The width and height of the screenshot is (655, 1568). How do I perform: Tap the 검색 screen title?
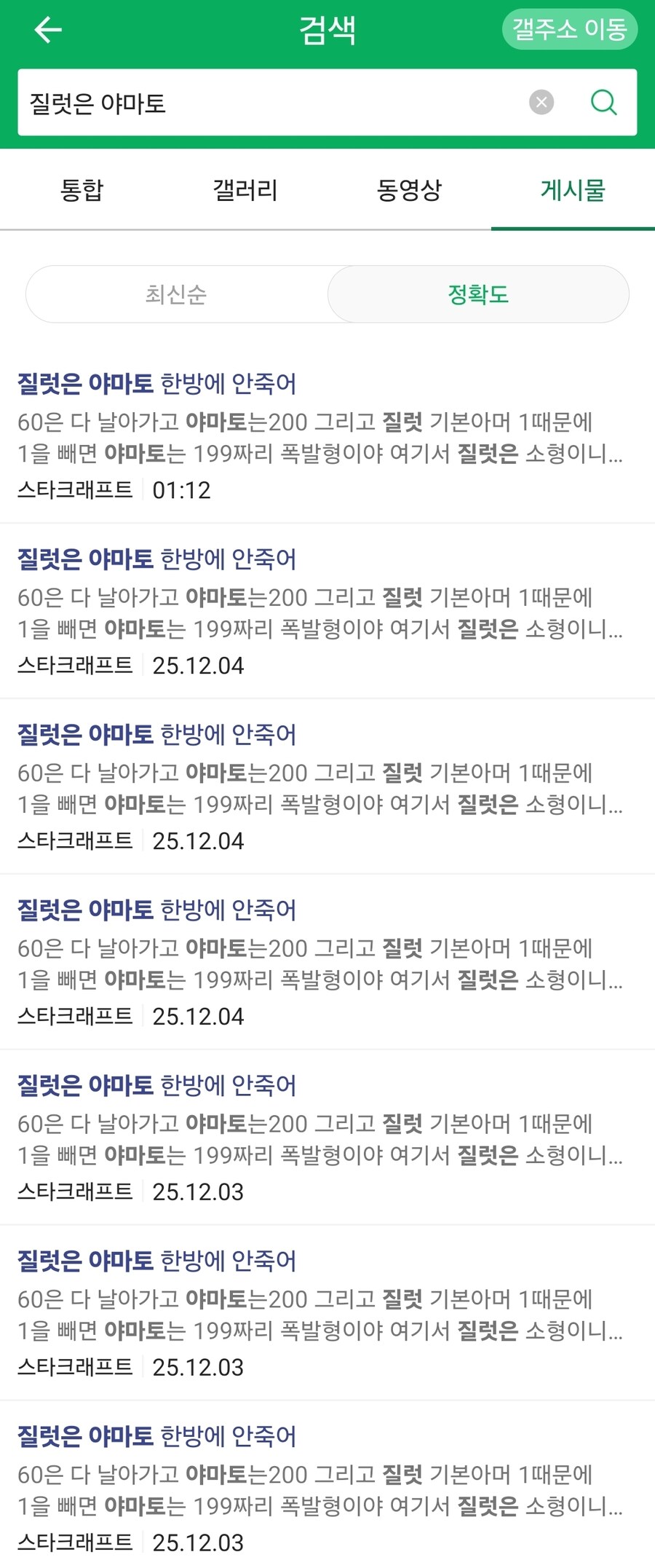pyautogui.click(x=327, y=30)
